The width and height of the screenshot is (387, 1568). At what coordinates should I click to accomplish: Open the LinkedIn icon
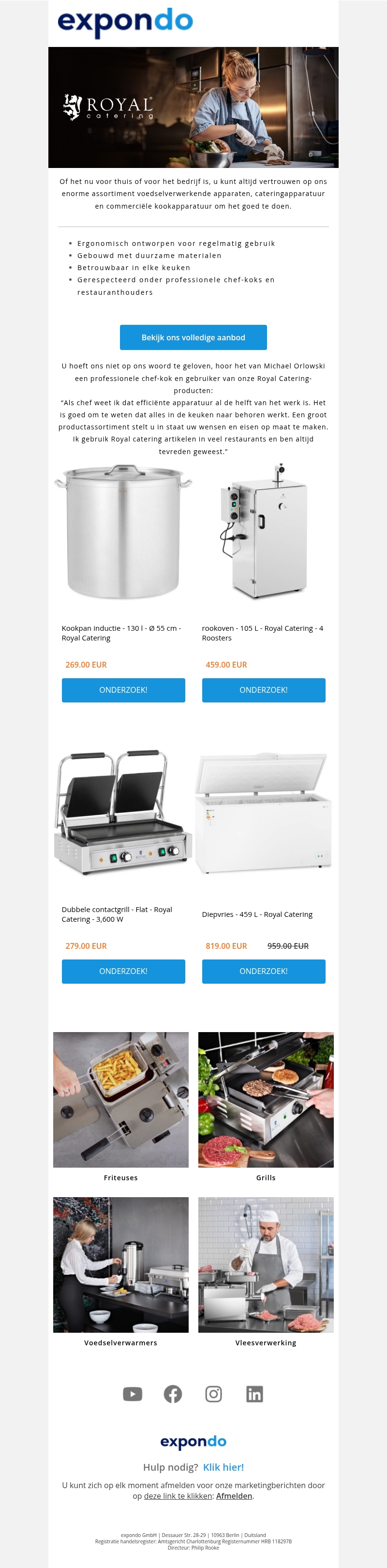coord(254,1394)
